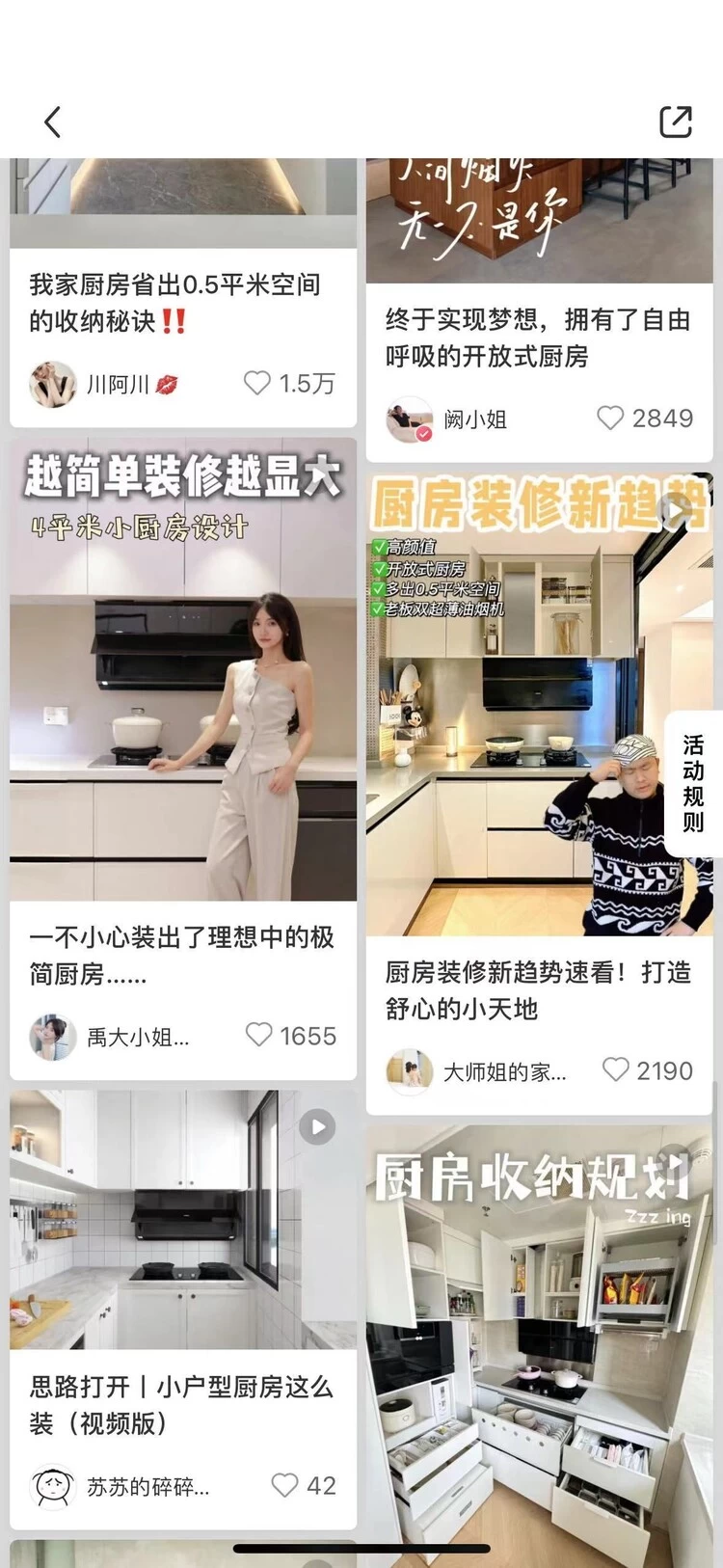Open 苏苏的碎碎's profile avatar
This screenshot has width=723, height=1568.
53,1486
